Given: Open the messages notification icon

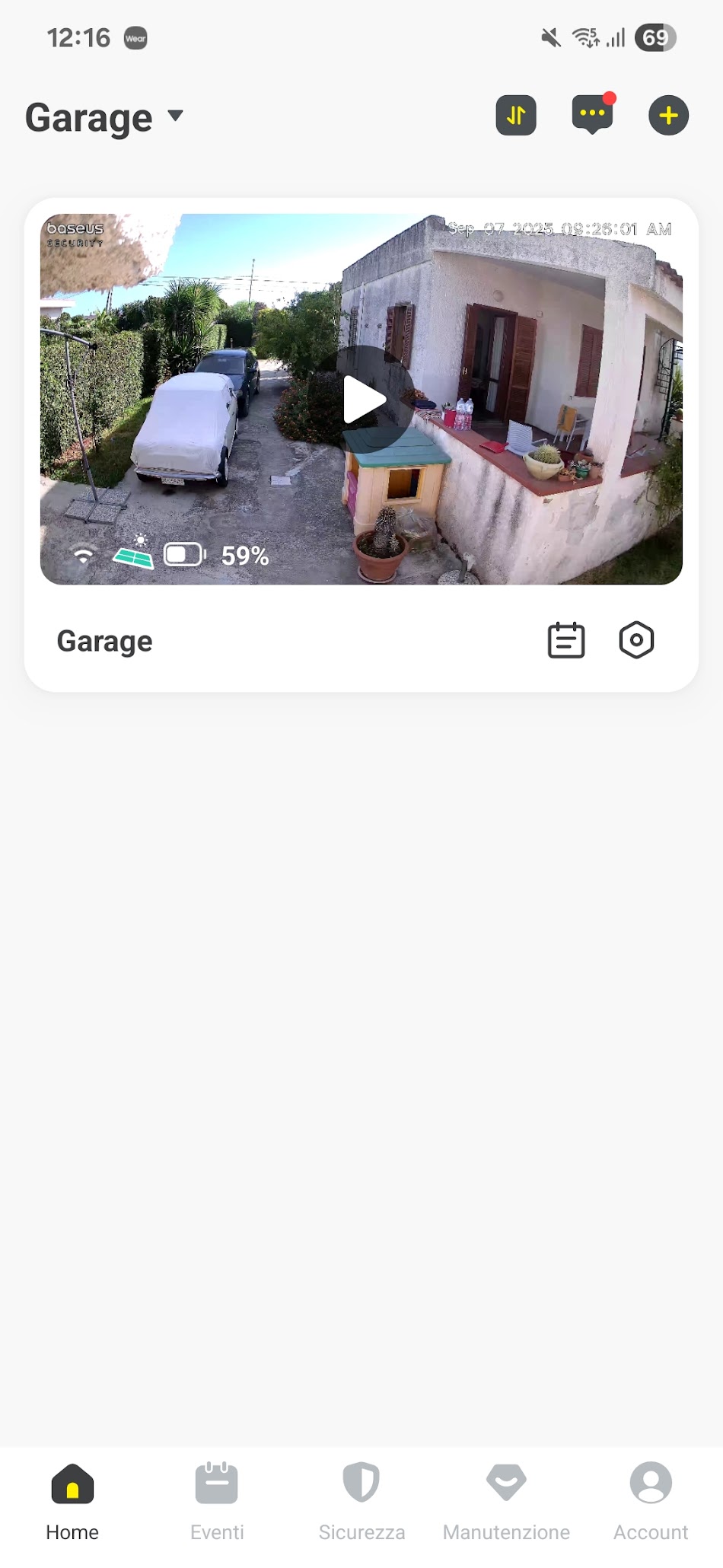Looking at the screenshot, I should (591, 115).
